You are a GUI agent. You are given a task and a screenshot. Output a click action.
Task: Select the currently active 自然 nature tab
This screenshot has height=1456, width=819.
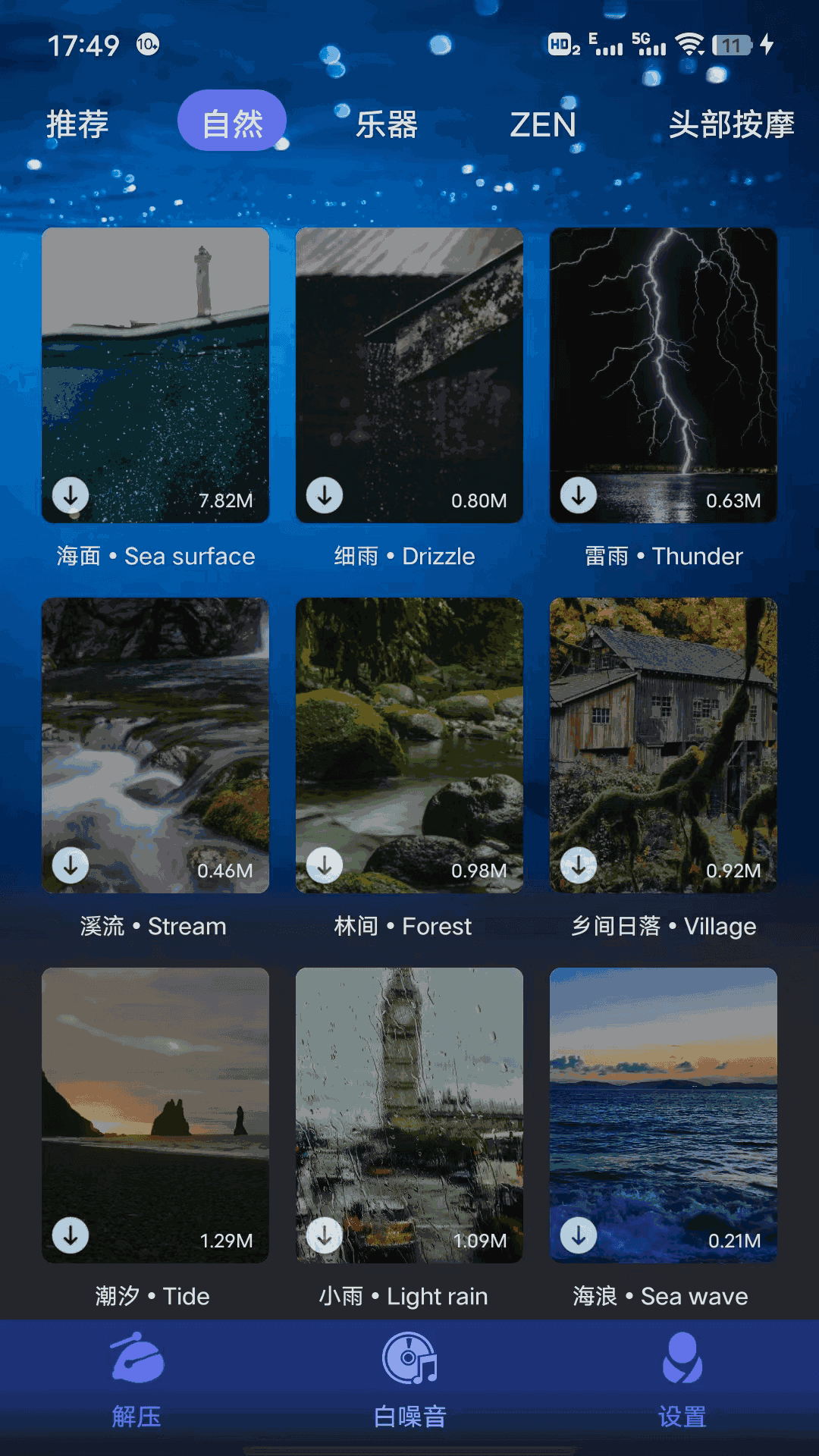231,121
